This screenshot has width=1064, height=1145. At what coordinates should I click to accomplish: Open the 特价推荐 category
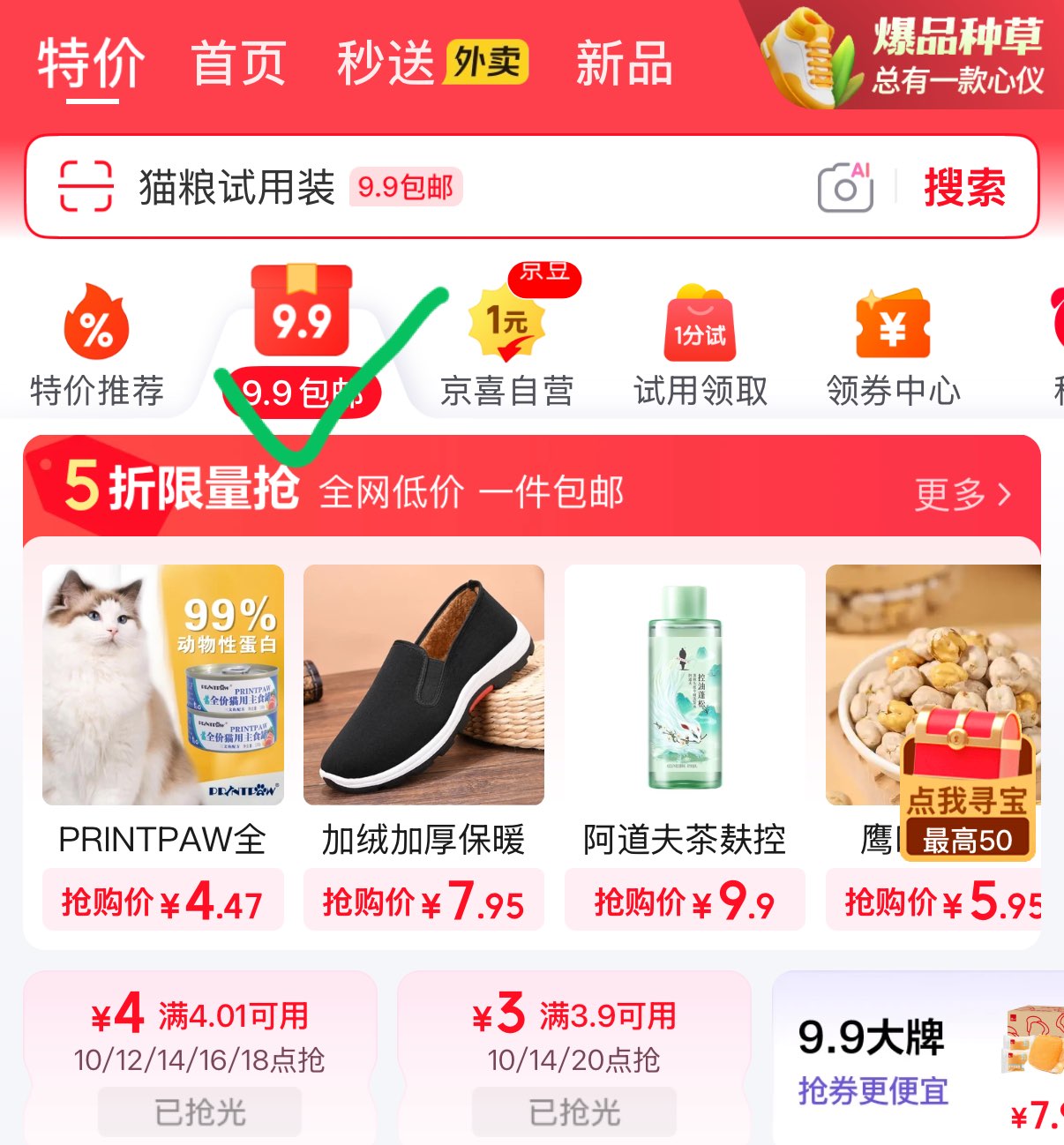point(97,346)
